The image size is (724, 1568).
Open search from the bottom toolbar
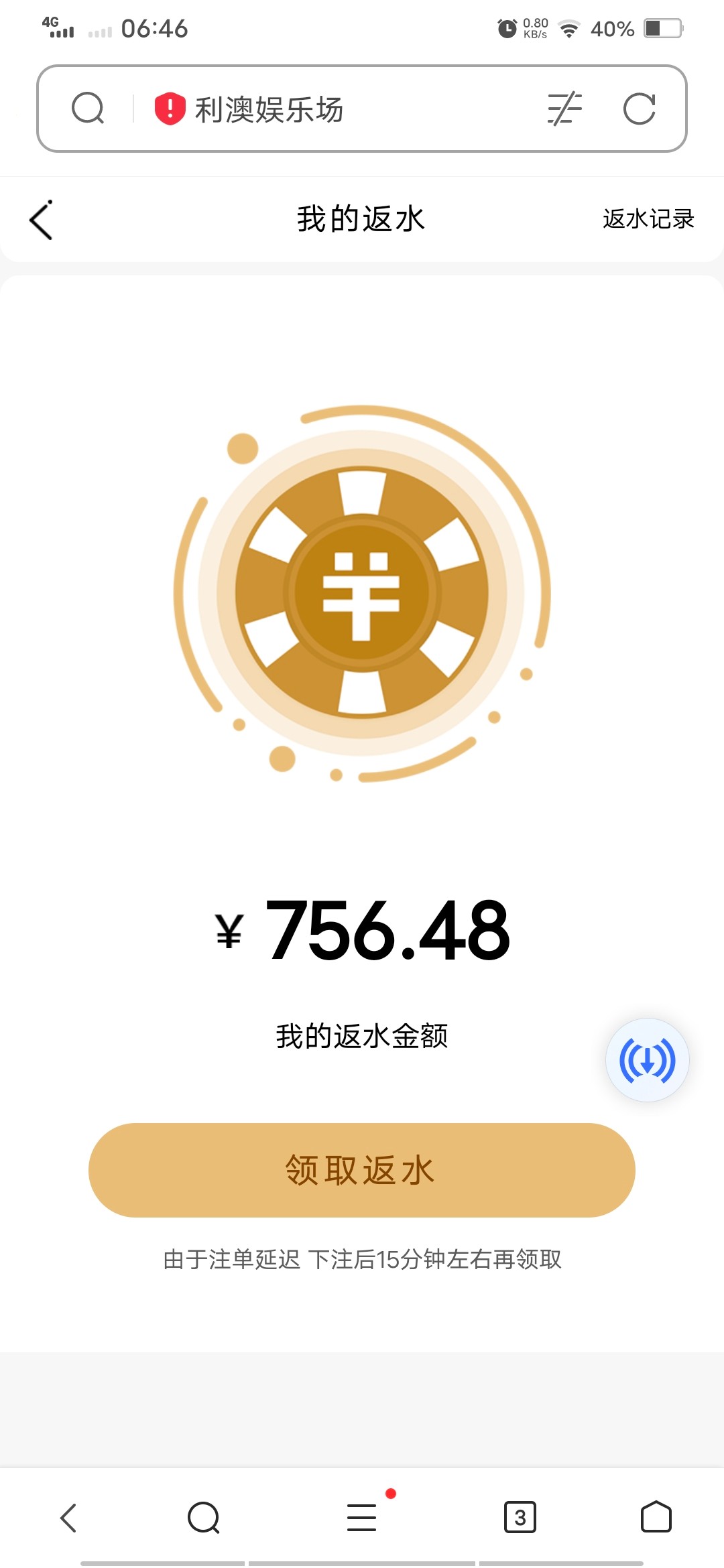click(x=204, y=1517)
